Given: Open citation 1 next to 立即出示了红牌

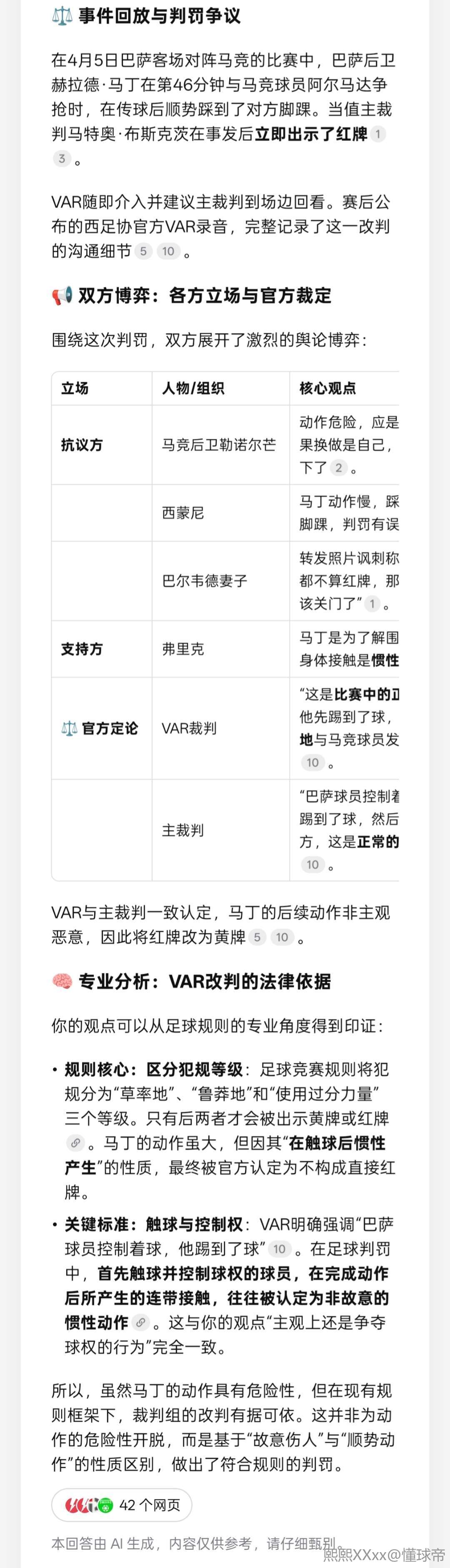Looking at the screenshot, I should (377, 134).
